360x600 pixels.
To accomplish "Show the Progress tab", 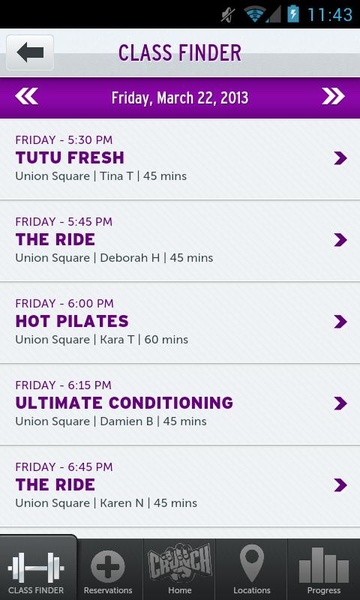I will click(x=324, y=570).
